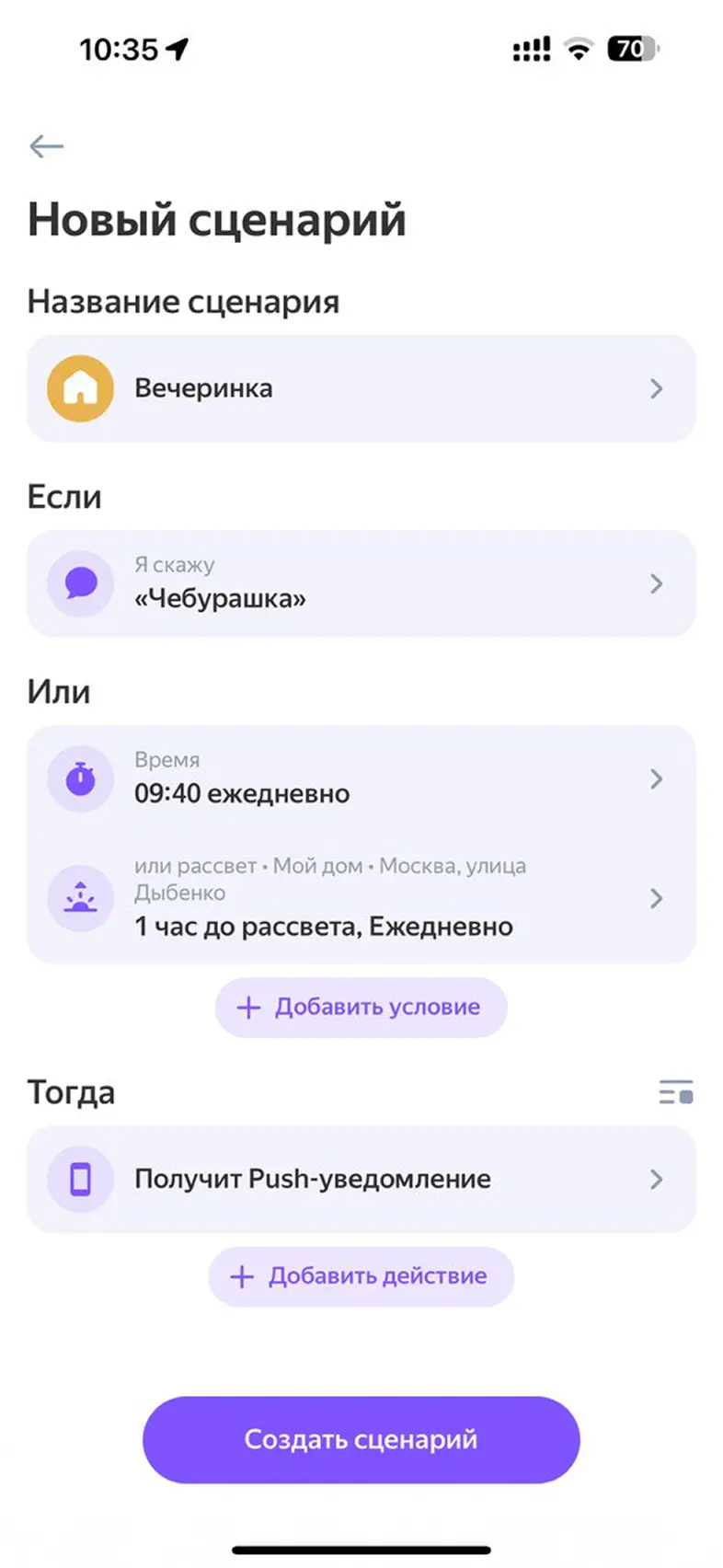Tap «Добавить условие» button
The width and height of the screenshot is (723, 1568).
point(361,1007)
